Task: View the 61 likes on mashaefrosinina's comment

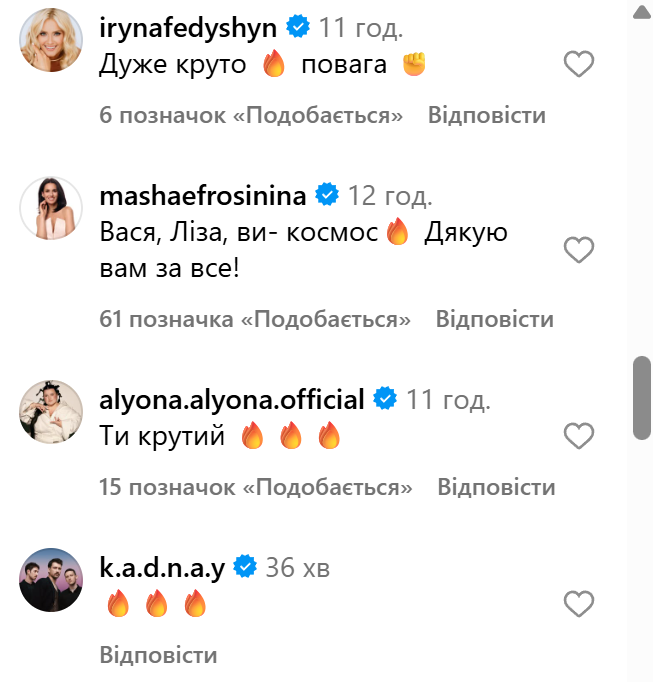Action: 255,320
